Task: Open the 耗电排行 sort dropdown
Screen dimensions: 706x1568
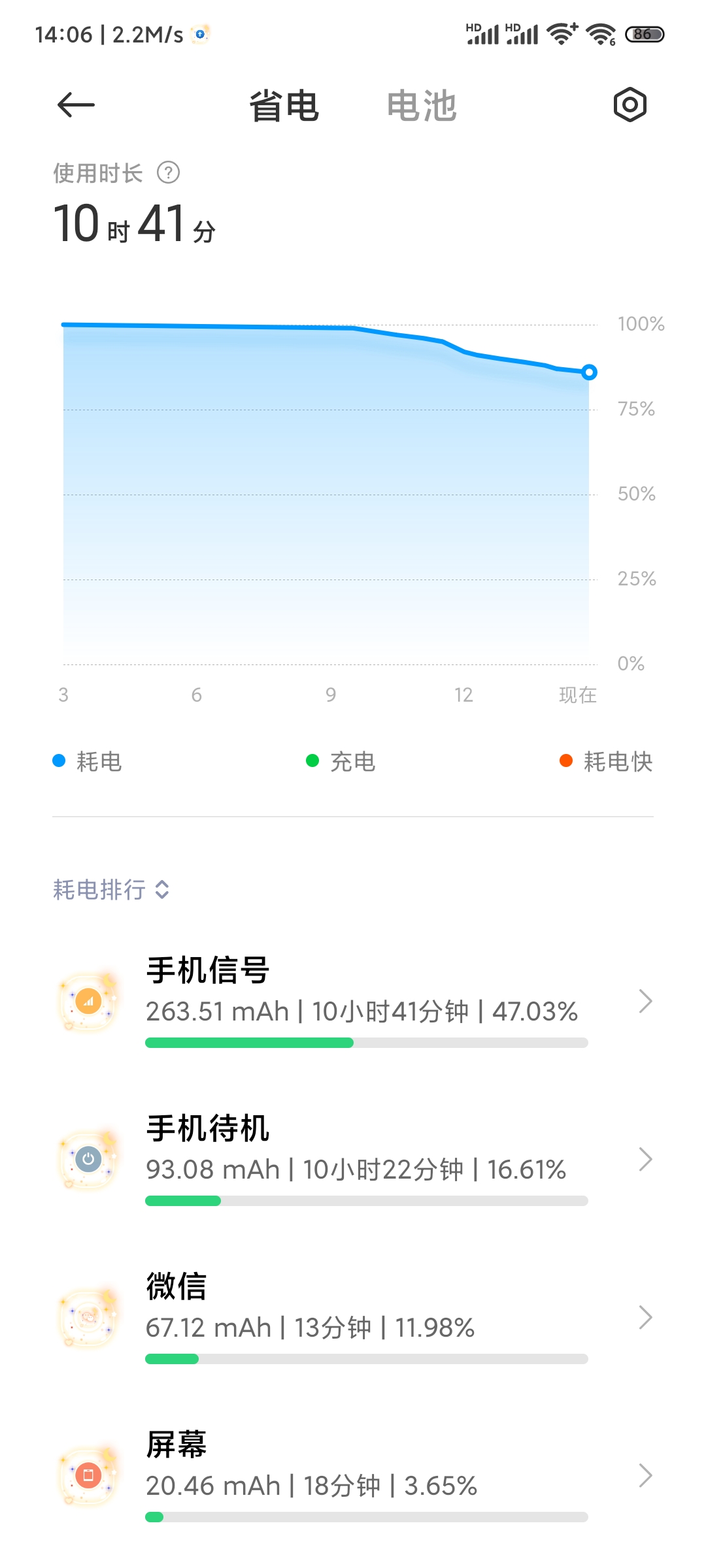Action: 111,889
